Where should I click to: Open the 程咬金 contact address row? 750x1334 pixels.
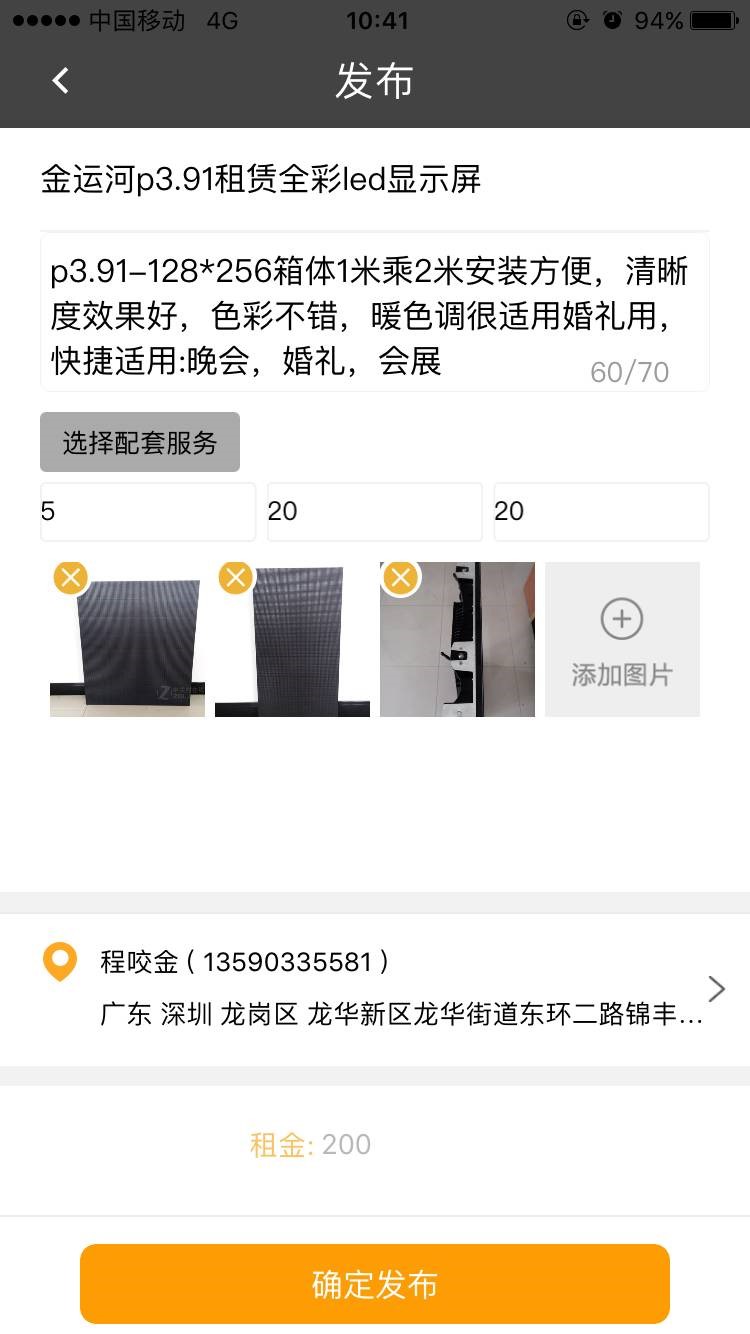point(400,989)
